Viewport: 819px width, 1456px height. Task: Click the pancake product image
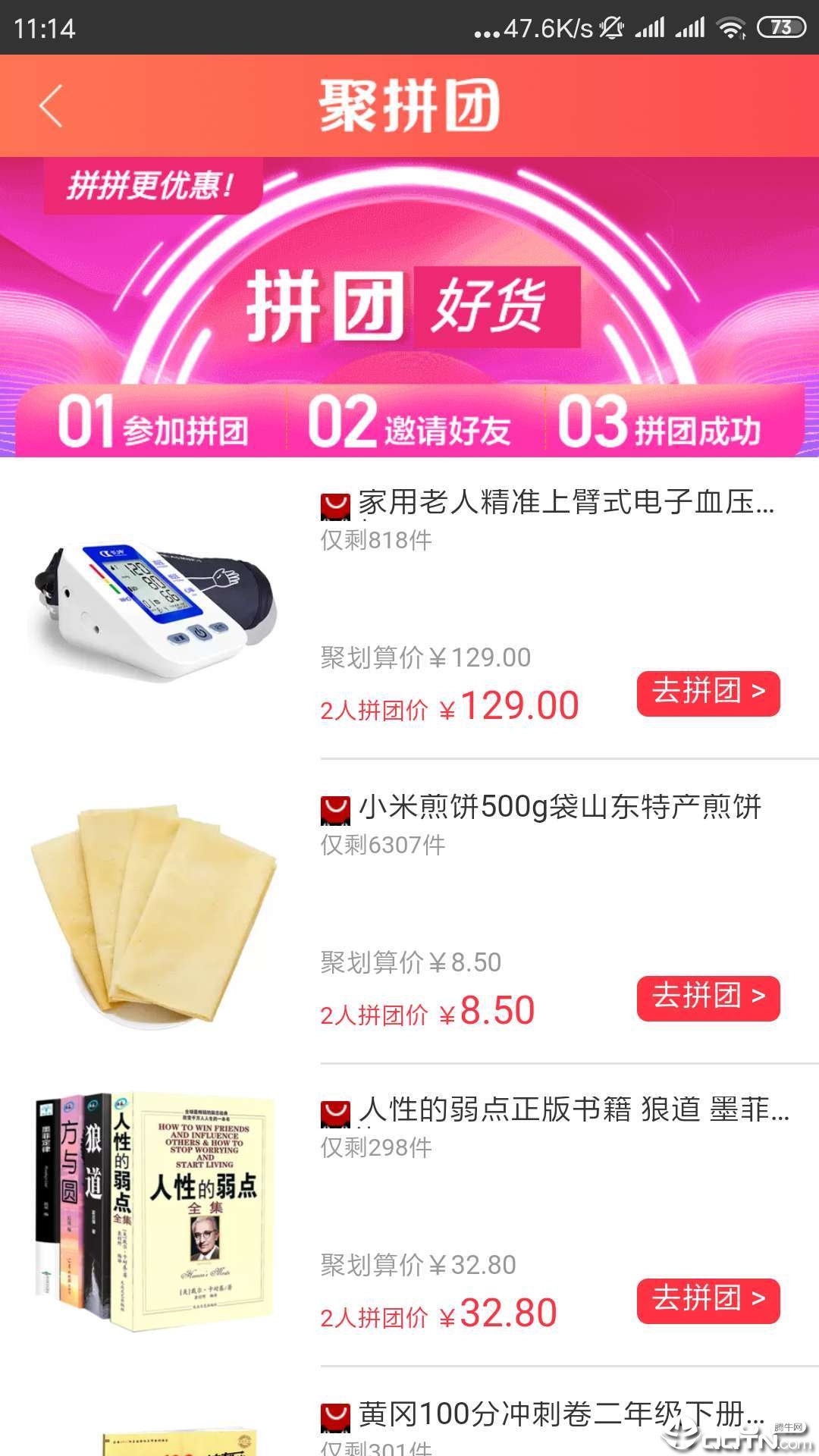click(152, 914)
